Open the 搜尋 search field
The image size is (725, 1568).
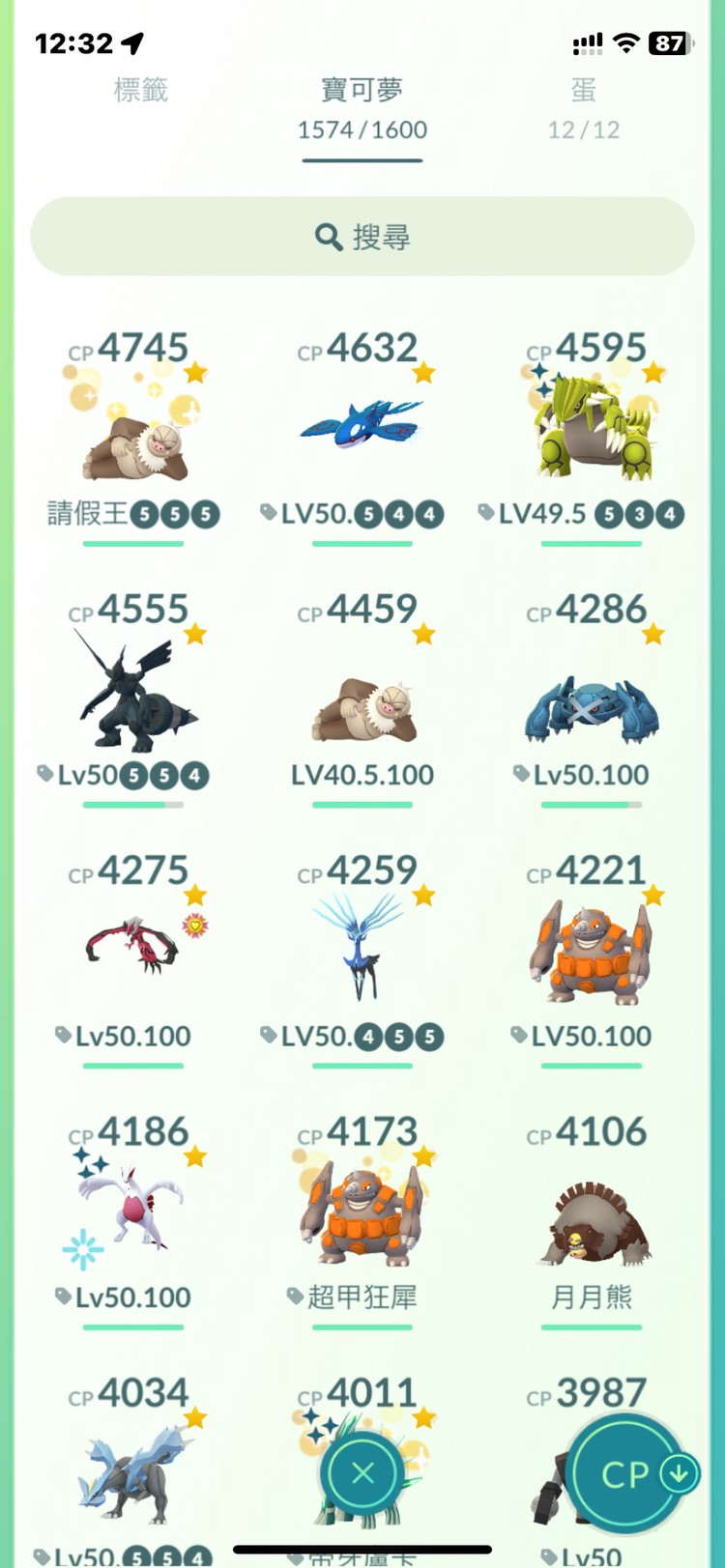pyautogui.click(x=362, y=237)
